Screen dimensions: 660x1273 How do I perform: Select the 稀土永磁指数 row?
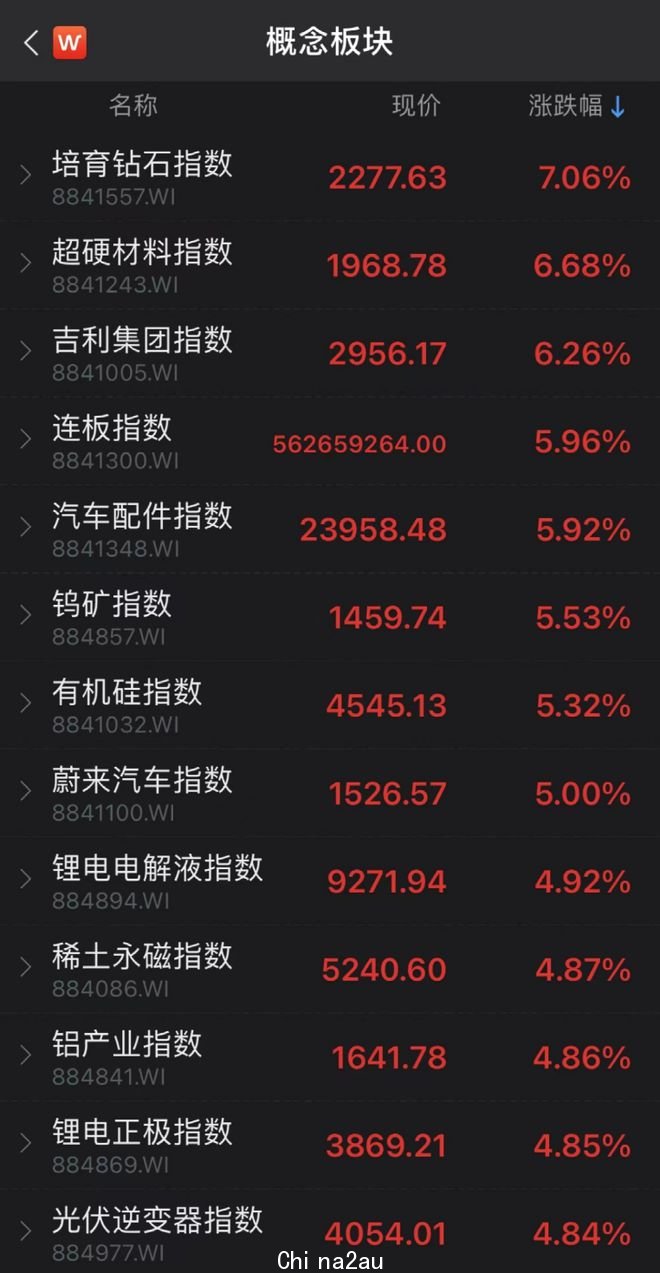click(x=330, y=969)
